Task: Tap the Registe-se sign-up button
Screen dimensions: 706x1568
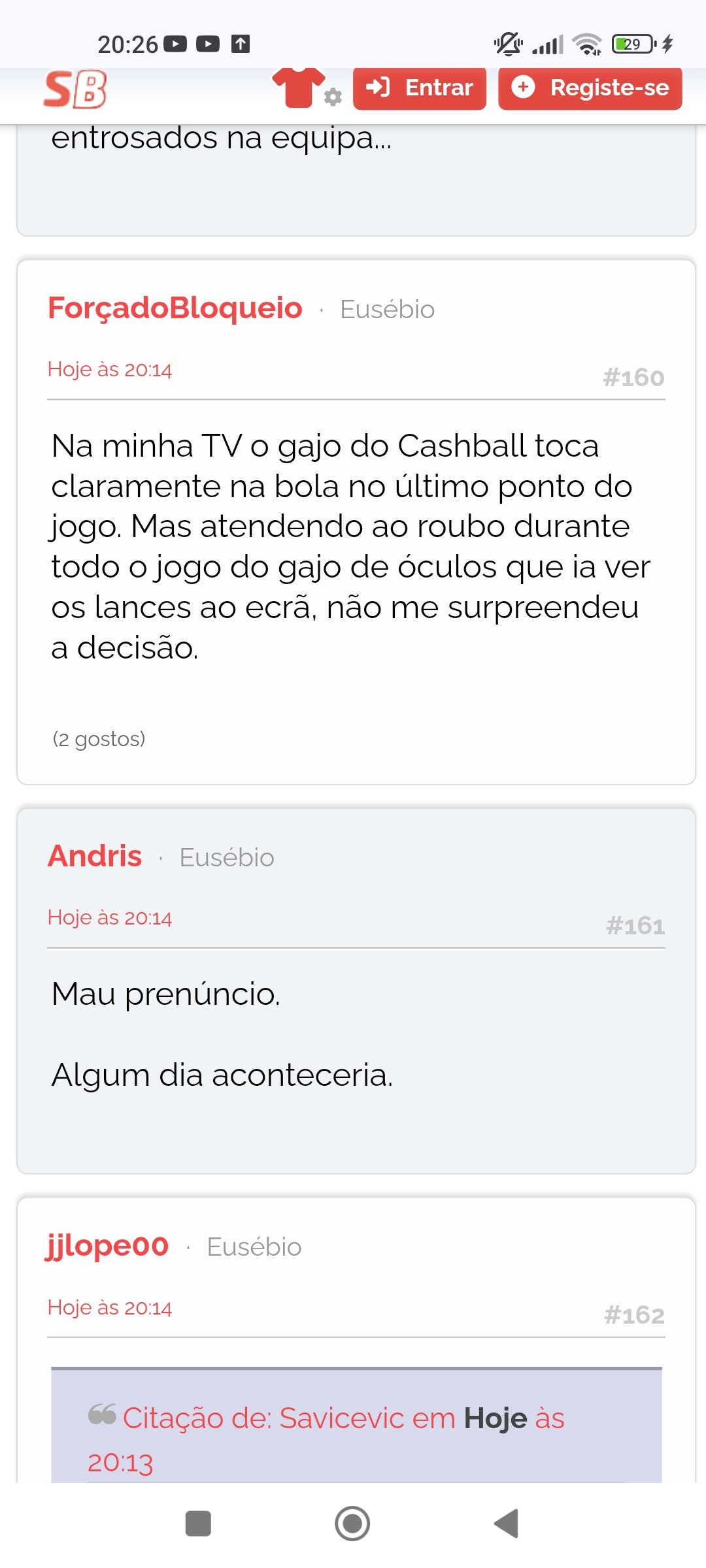Action: point(590,88)
